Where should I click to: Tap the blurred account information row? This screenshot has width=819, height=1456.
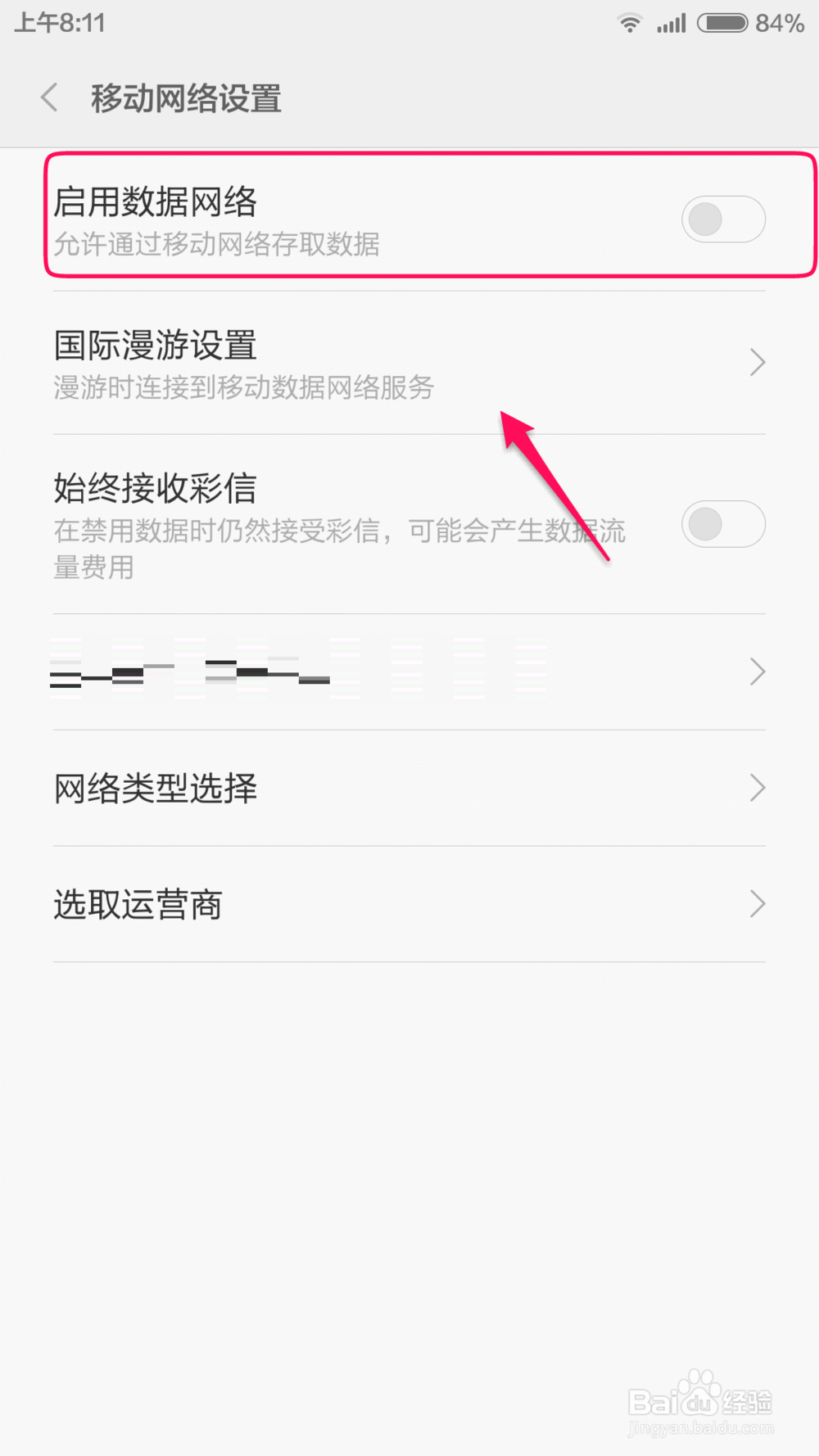tap(328, 671)
